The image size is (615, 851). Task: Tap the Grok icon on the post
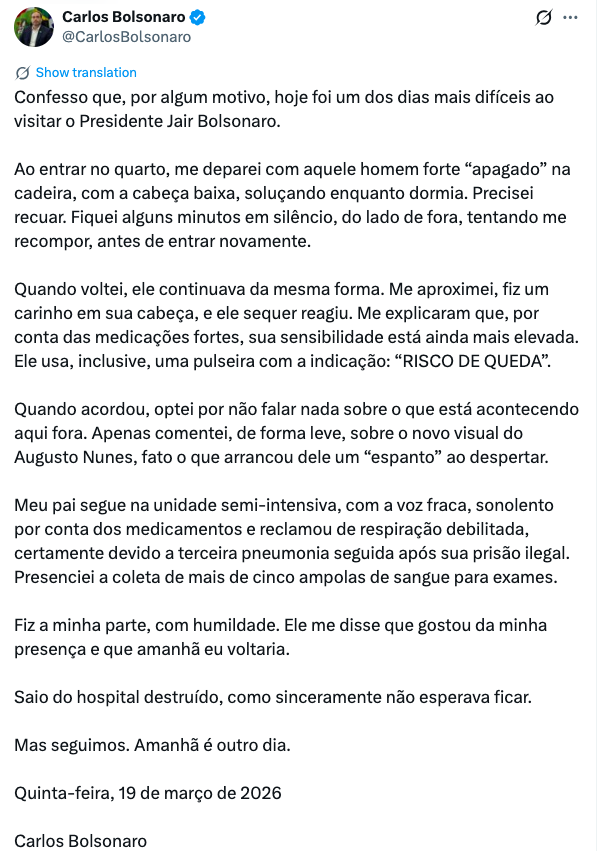pos(544,17)
